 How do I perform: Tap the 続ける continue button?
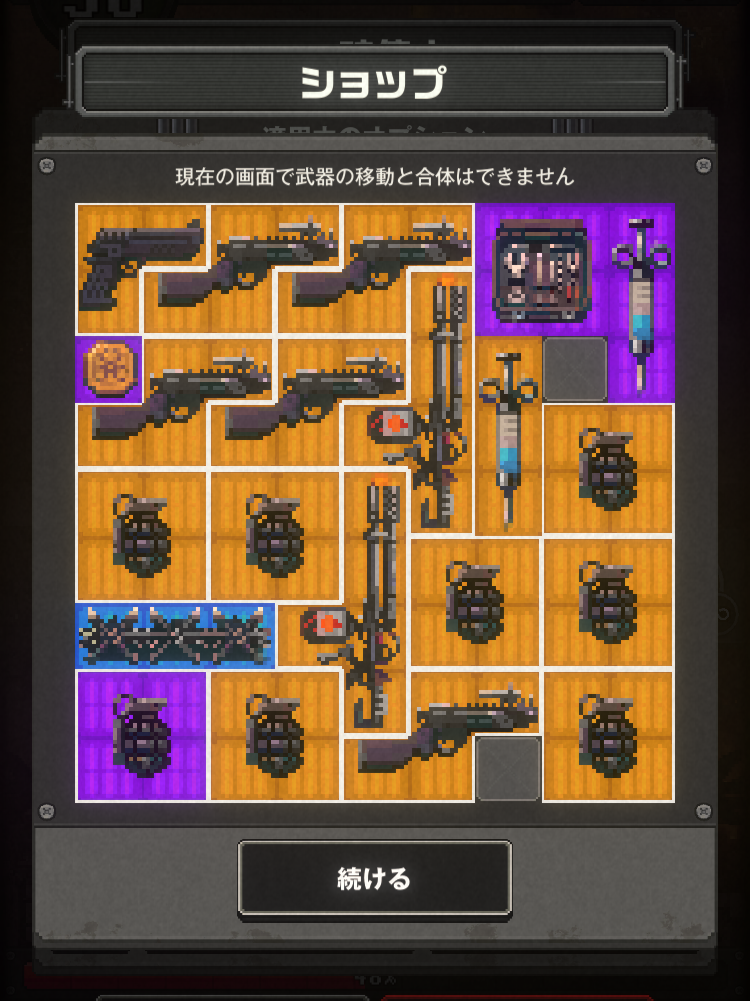point(374,879)
